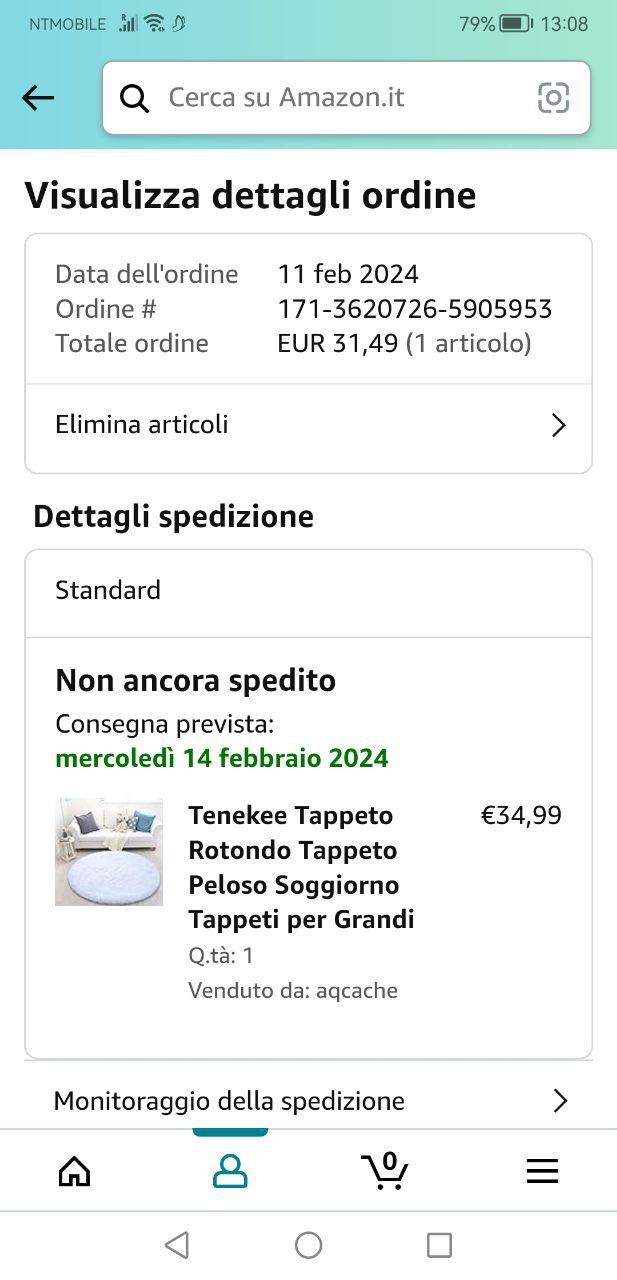Tap the Cerca su Amazon.it search field
This screenshot has height=1280, width=617.
[x=330, y=98]
